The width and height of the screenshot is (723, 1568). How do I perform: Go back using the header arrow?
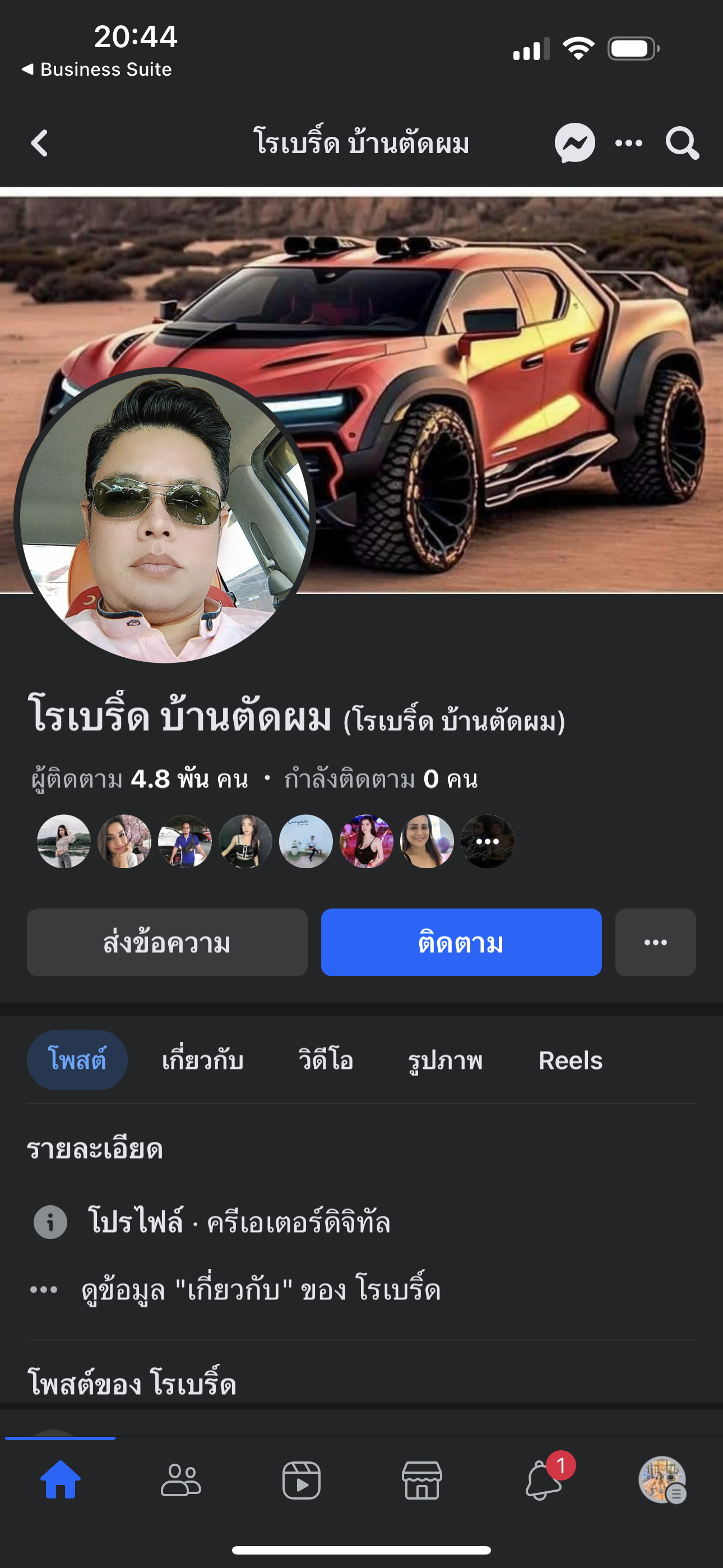40,144
